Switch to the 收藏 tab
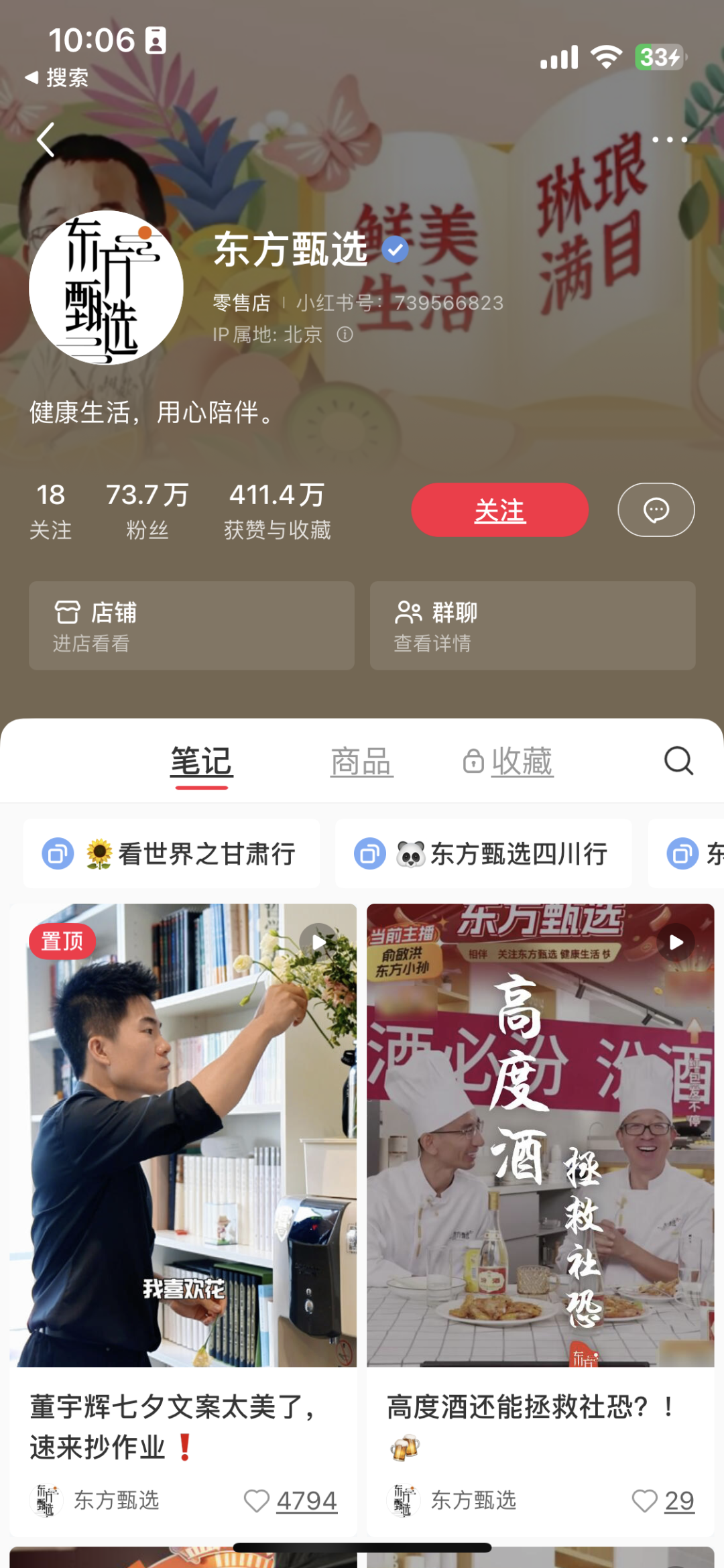 (509, 762)
